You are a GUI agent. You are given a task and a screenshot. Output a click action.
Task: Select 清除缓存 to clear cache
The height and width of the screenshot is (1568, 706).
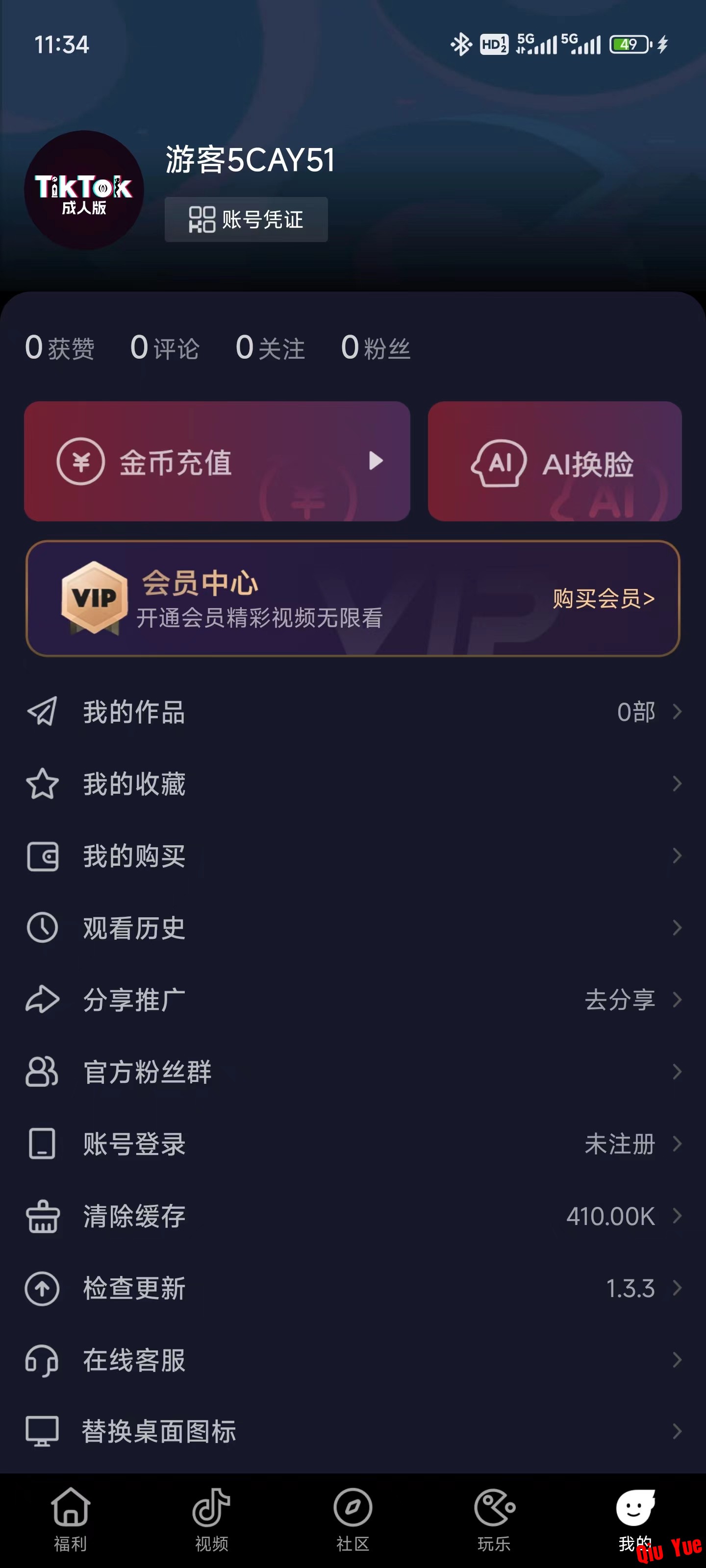(x=353, y=1216)
